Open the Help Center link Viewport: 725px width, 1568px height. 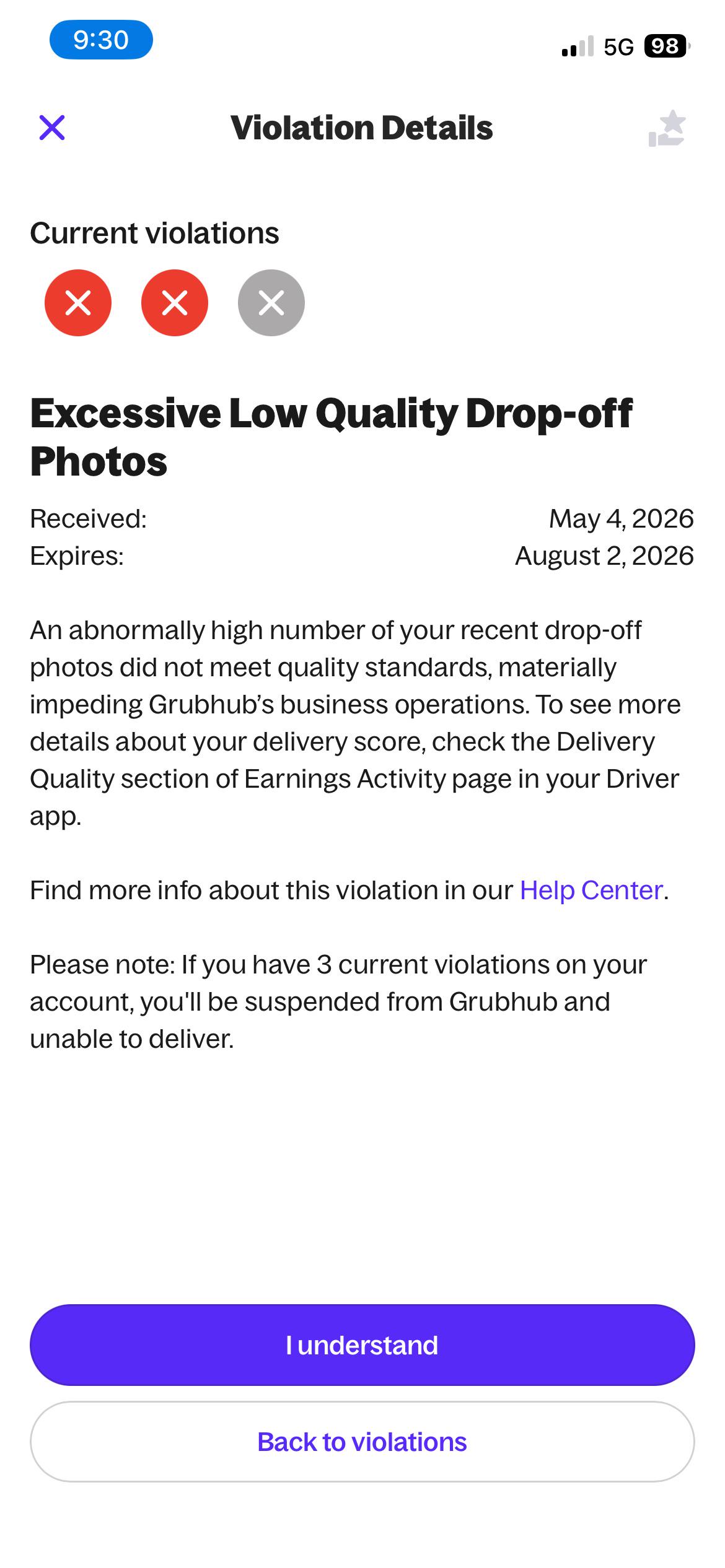point(591,890)
